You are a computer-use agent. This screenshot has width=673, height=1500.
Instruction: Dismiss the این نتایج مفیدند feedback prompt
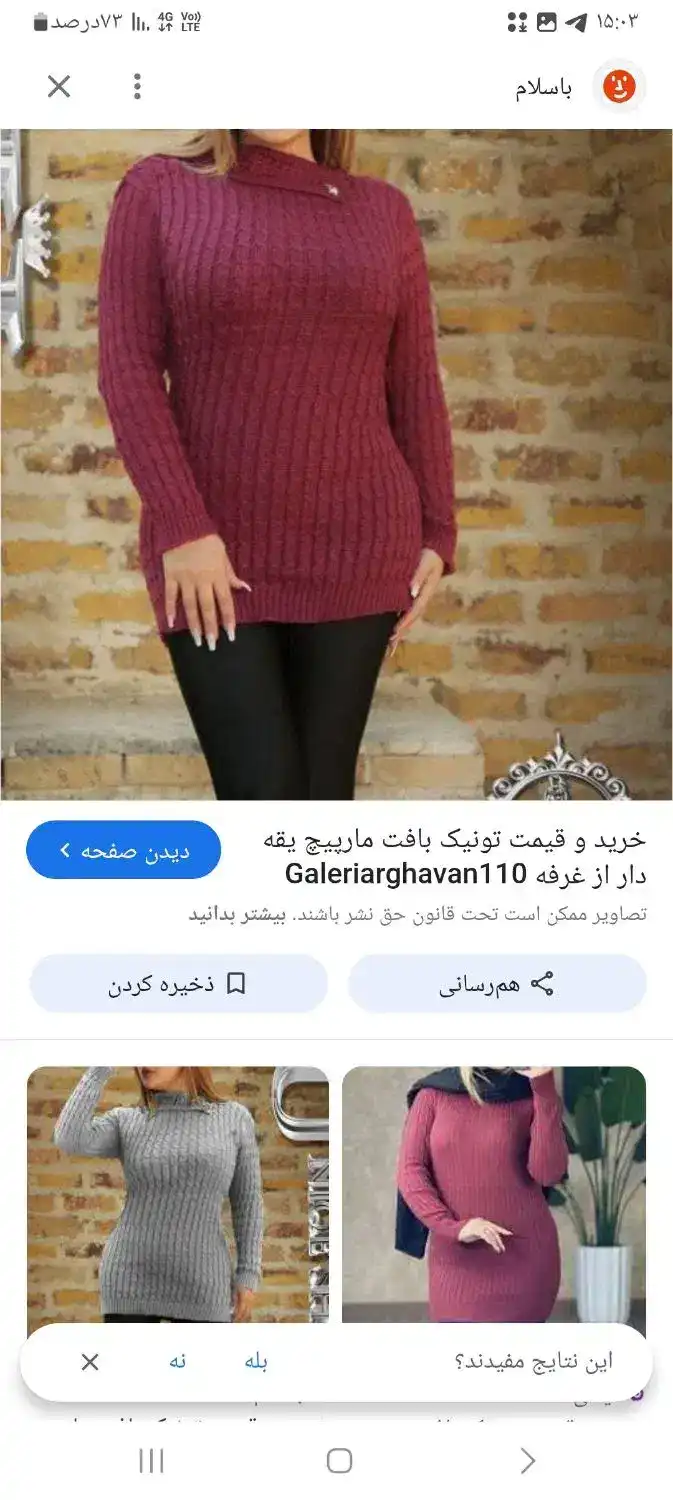pos(90,1361)
